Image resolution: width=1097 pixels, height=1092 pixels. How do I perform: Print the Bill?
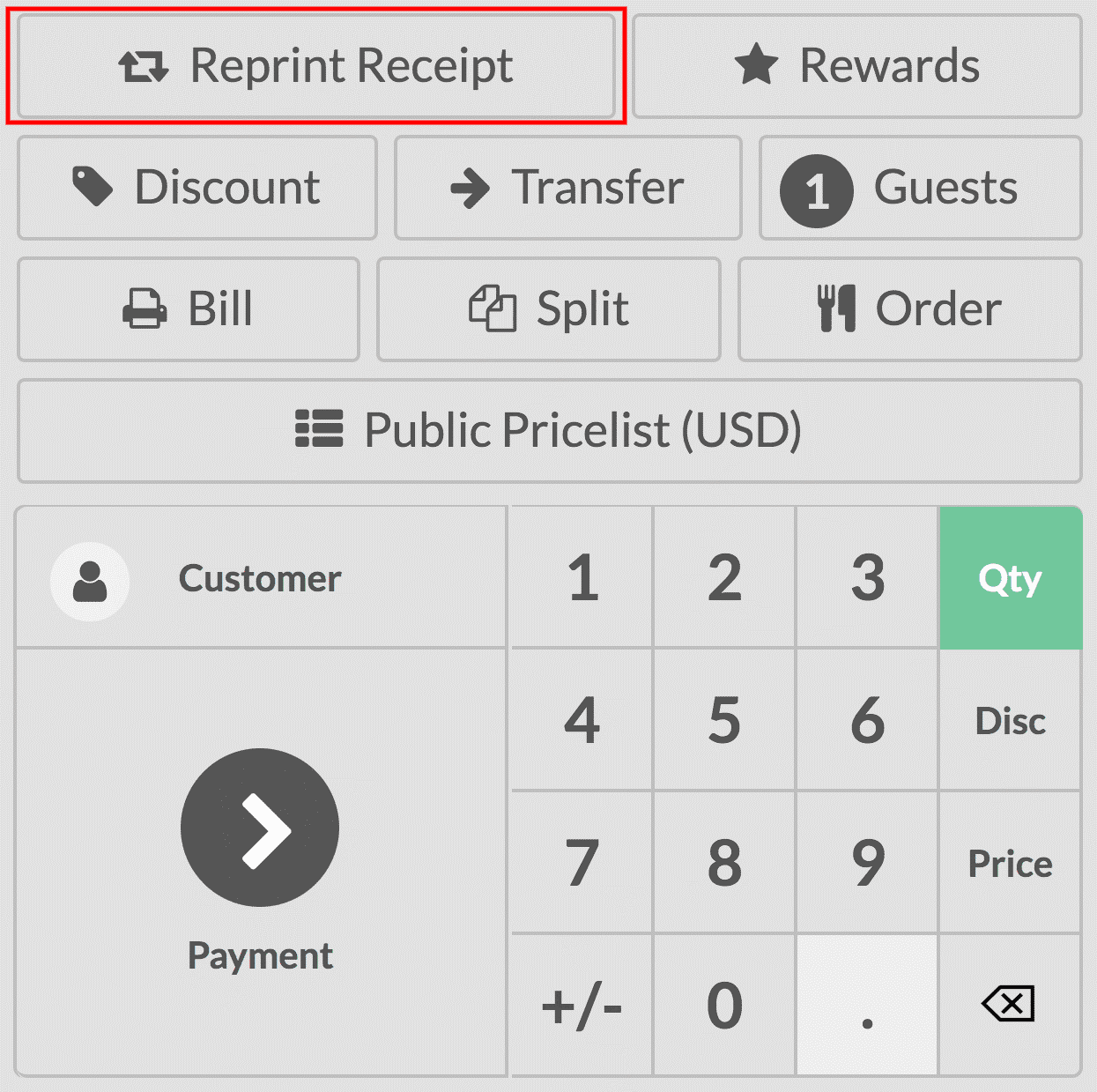(188, 309)
